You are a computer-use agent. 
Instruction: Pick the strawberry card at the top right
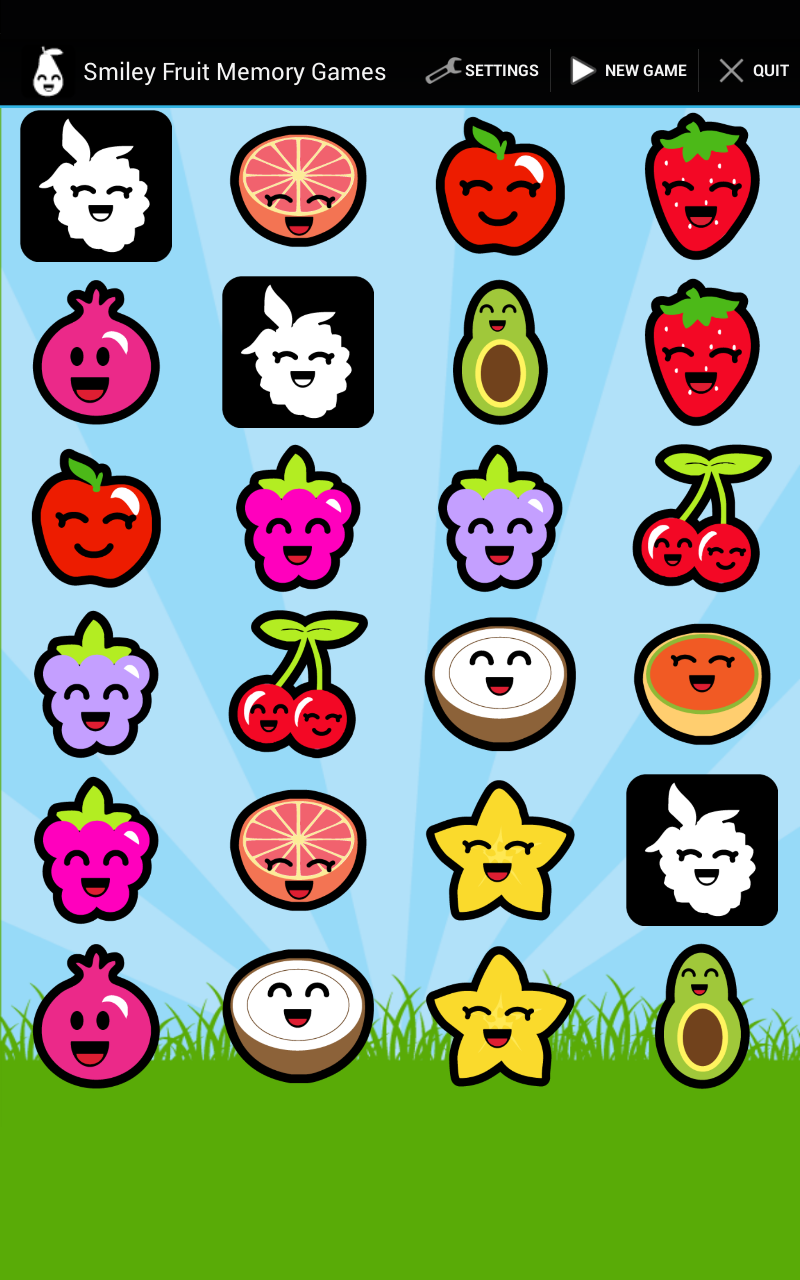[x=702, y=186]
